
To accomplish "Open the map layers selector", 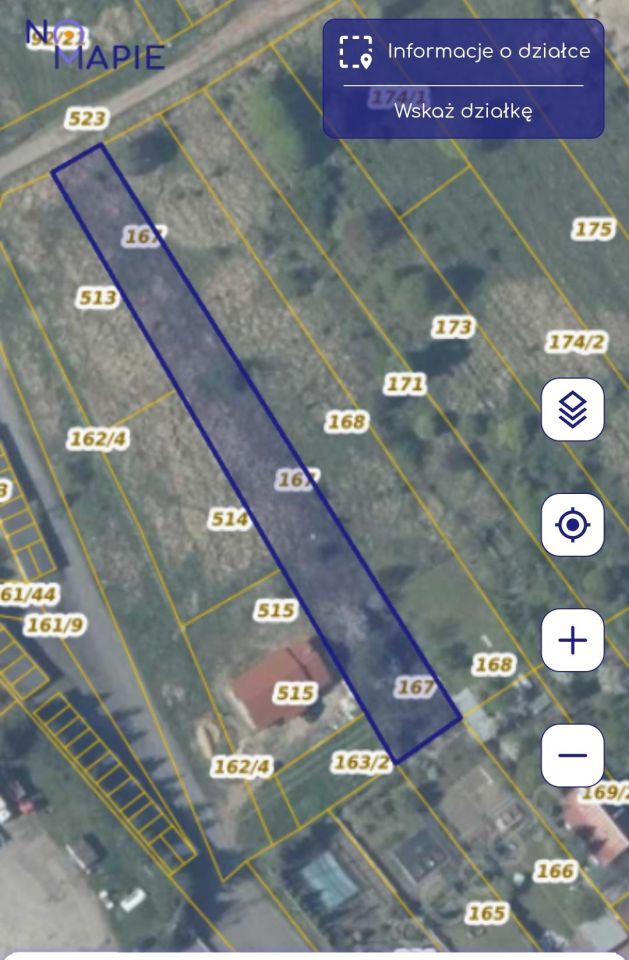I will tap(572, 410).
